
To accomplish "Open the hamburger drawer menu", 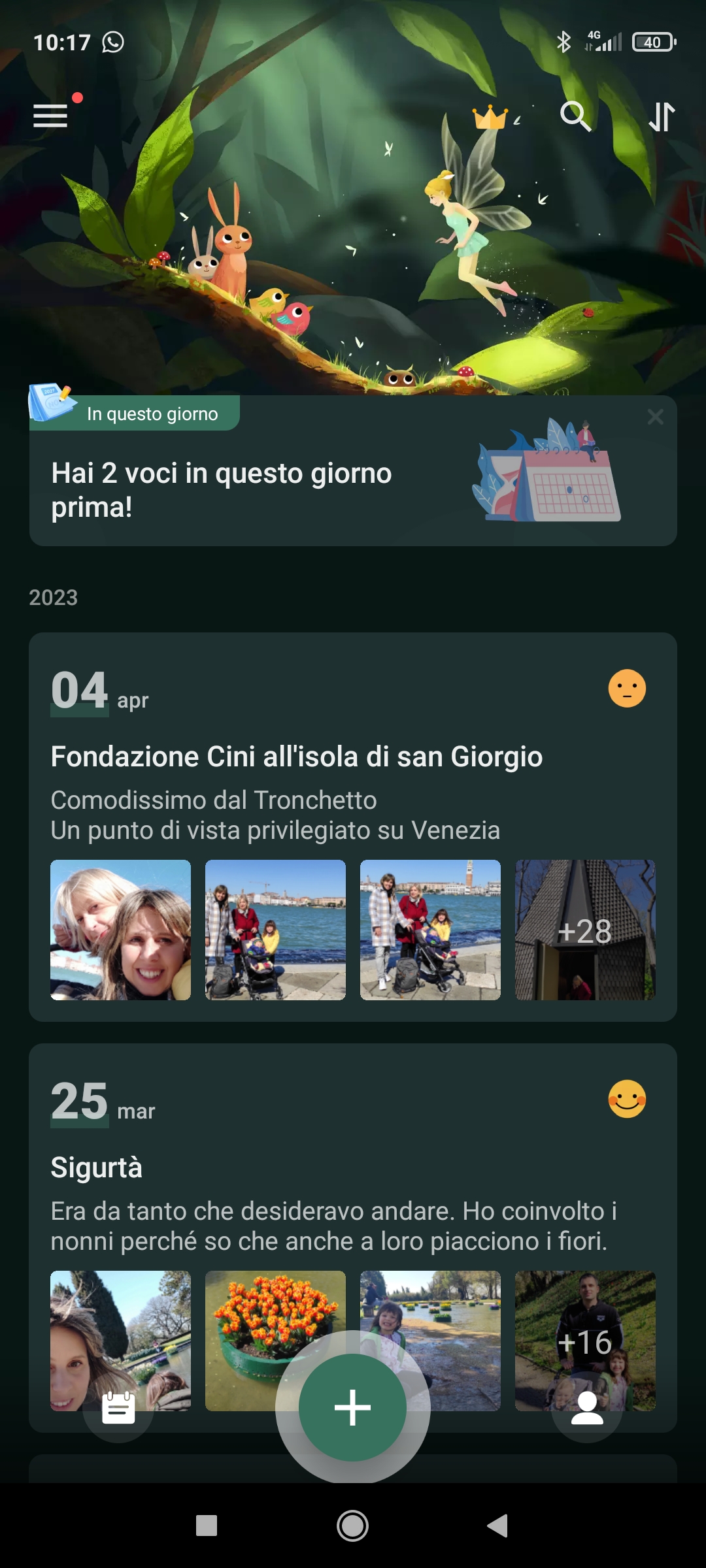I will tap(50, 116).
